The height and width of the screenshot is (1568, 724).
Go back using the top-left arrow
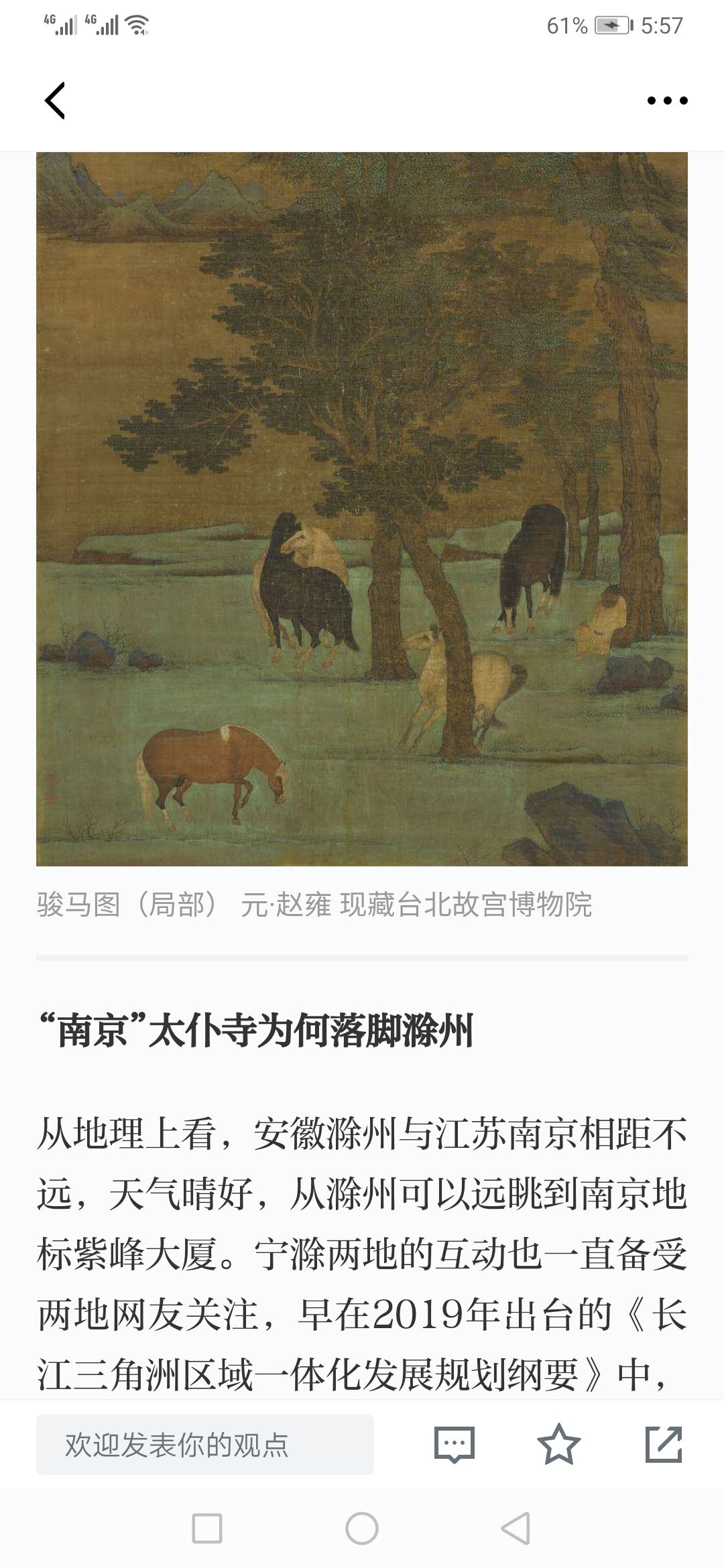(55, 101)
